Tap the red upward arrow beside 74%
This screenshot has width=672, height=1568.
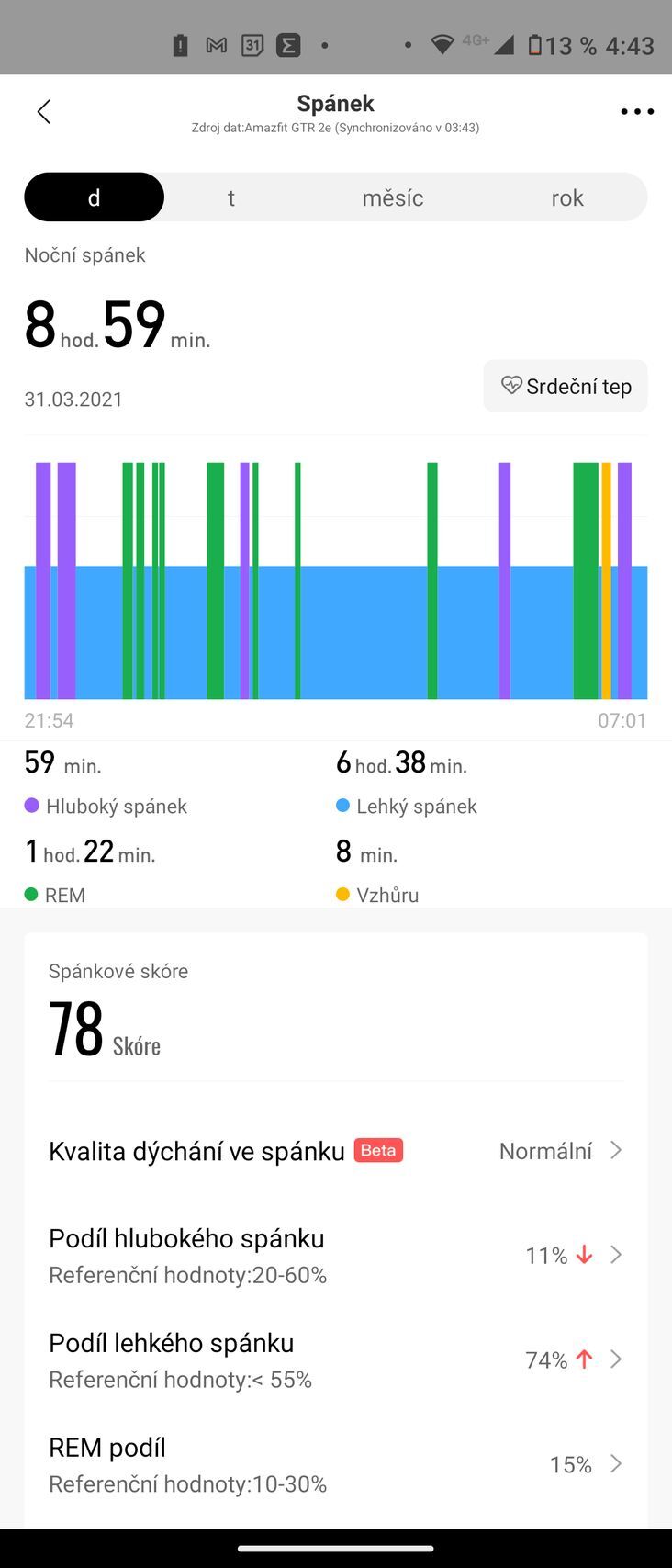point(585,1359)
